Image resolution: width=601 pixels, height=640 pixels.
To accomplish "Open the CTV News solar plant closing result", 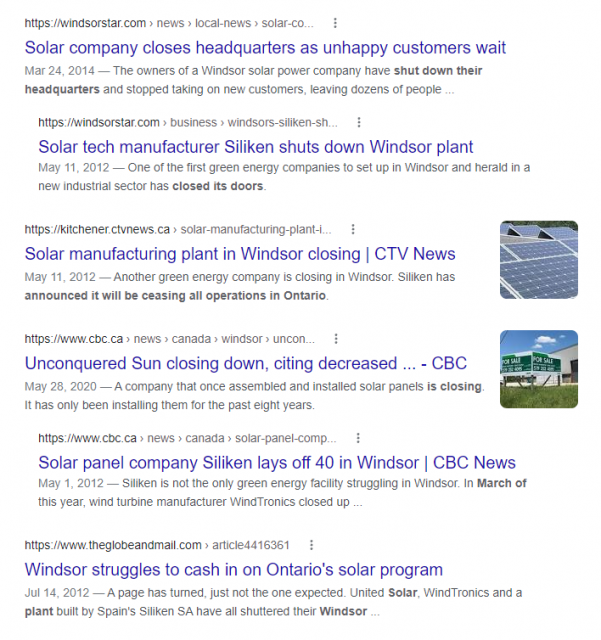I will (239, 254).
